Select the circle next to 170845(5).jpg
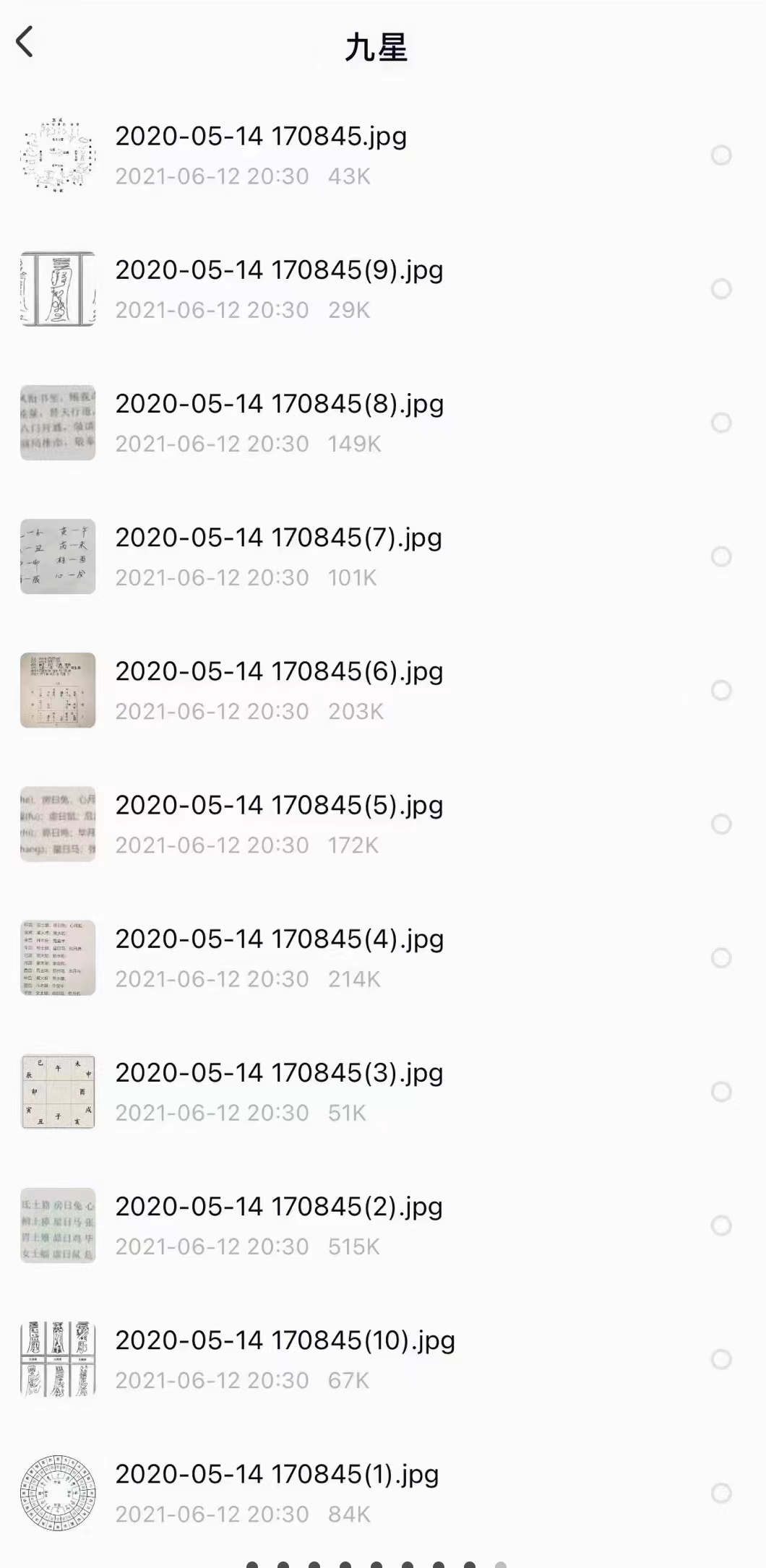This screenshot has height=1568, width=766. pyautogui.click(x=721, y=824)
